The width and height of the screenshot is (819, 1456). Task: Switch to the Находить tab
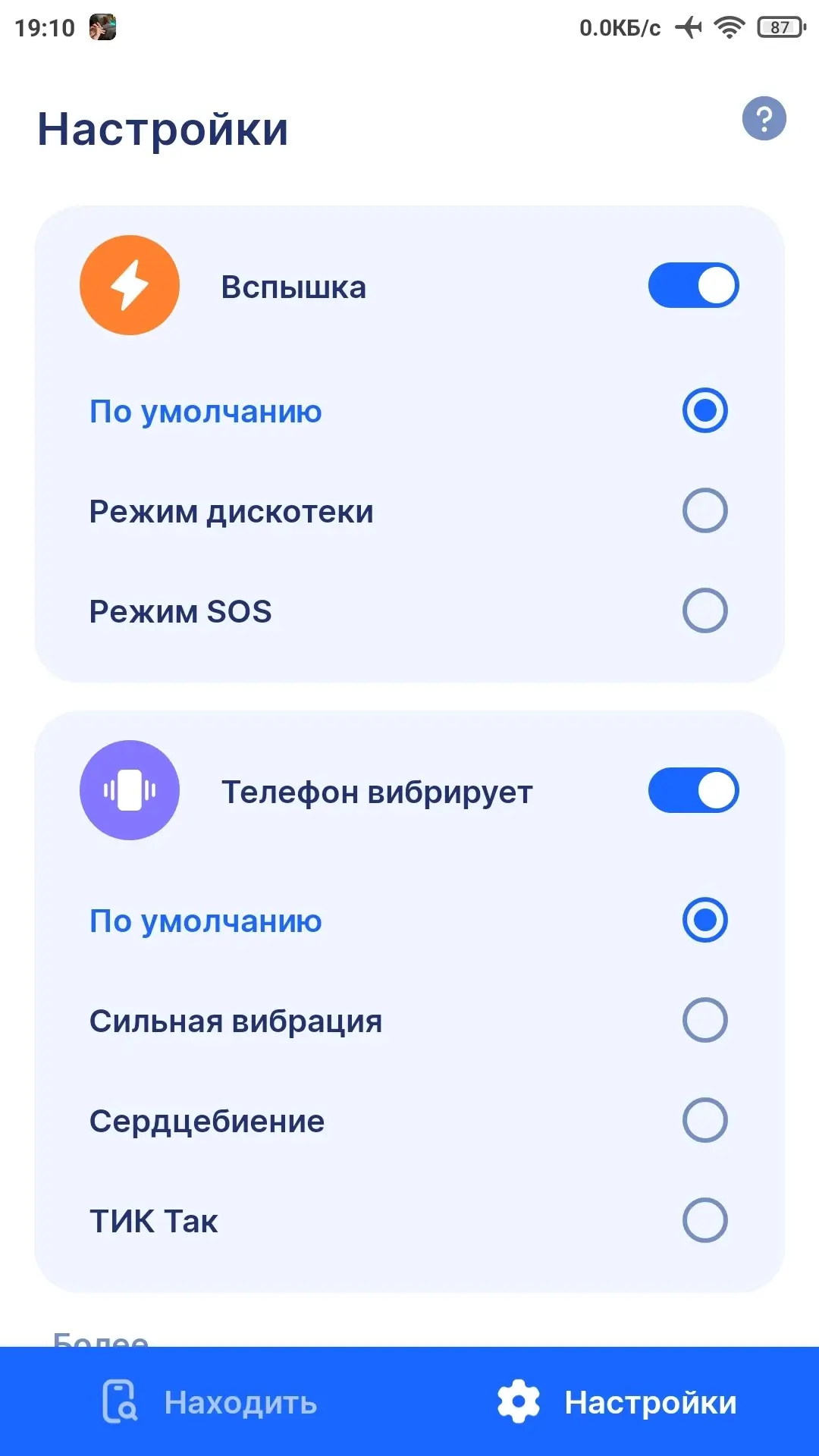(209, 1402)
